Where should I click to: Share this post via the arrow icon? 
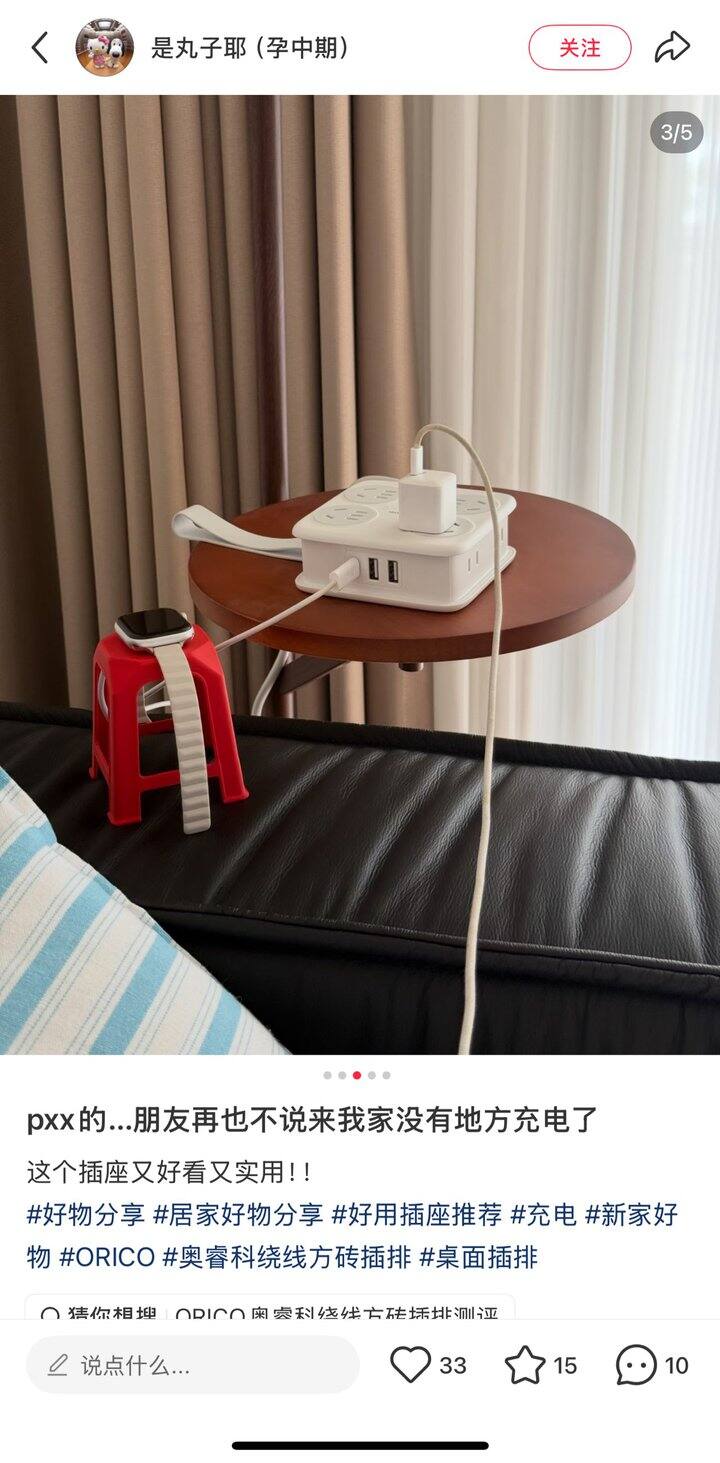tap(673, 47)
